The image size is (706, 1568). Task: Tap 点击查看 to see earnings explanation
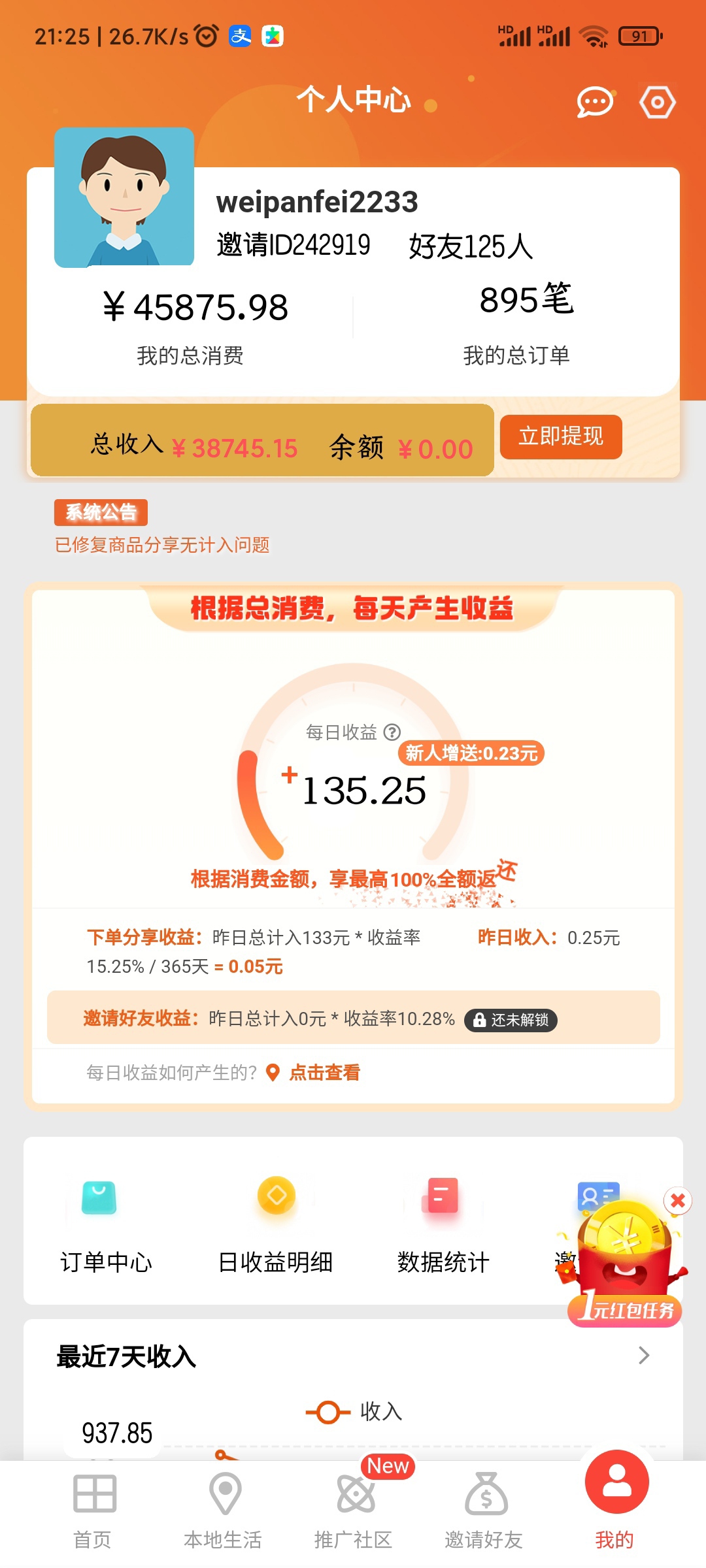[x=324, y=1073]
